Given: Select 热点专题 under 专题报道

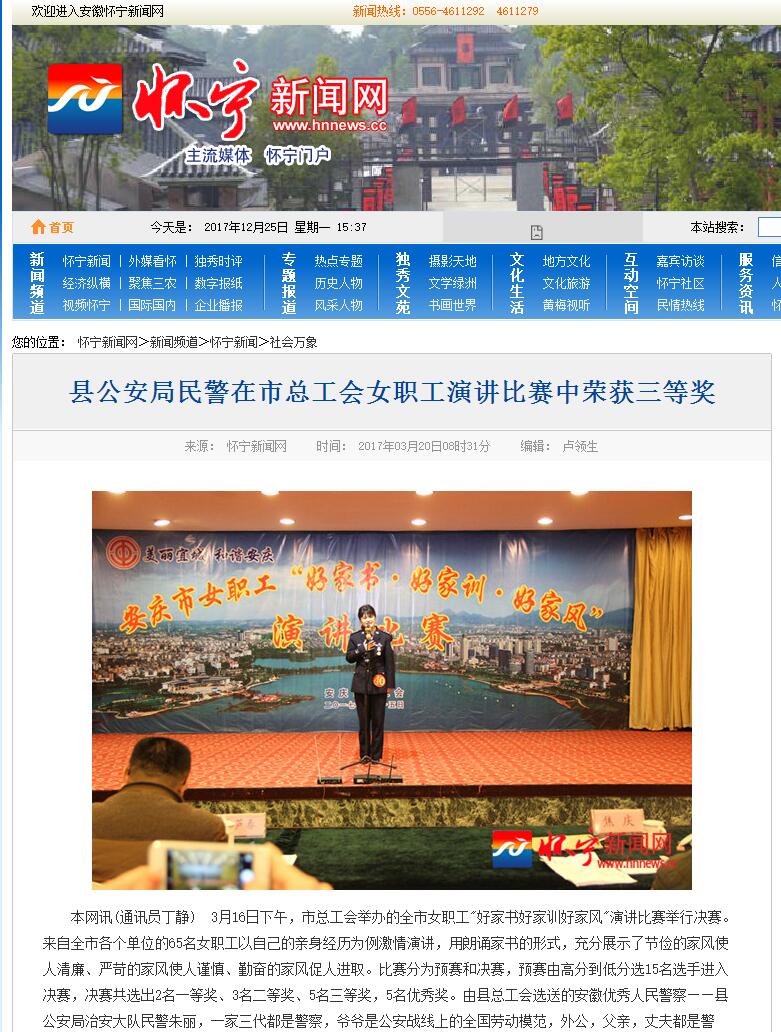Looking at the screenshot, I should pyautogui.click(x=338, y=261).
